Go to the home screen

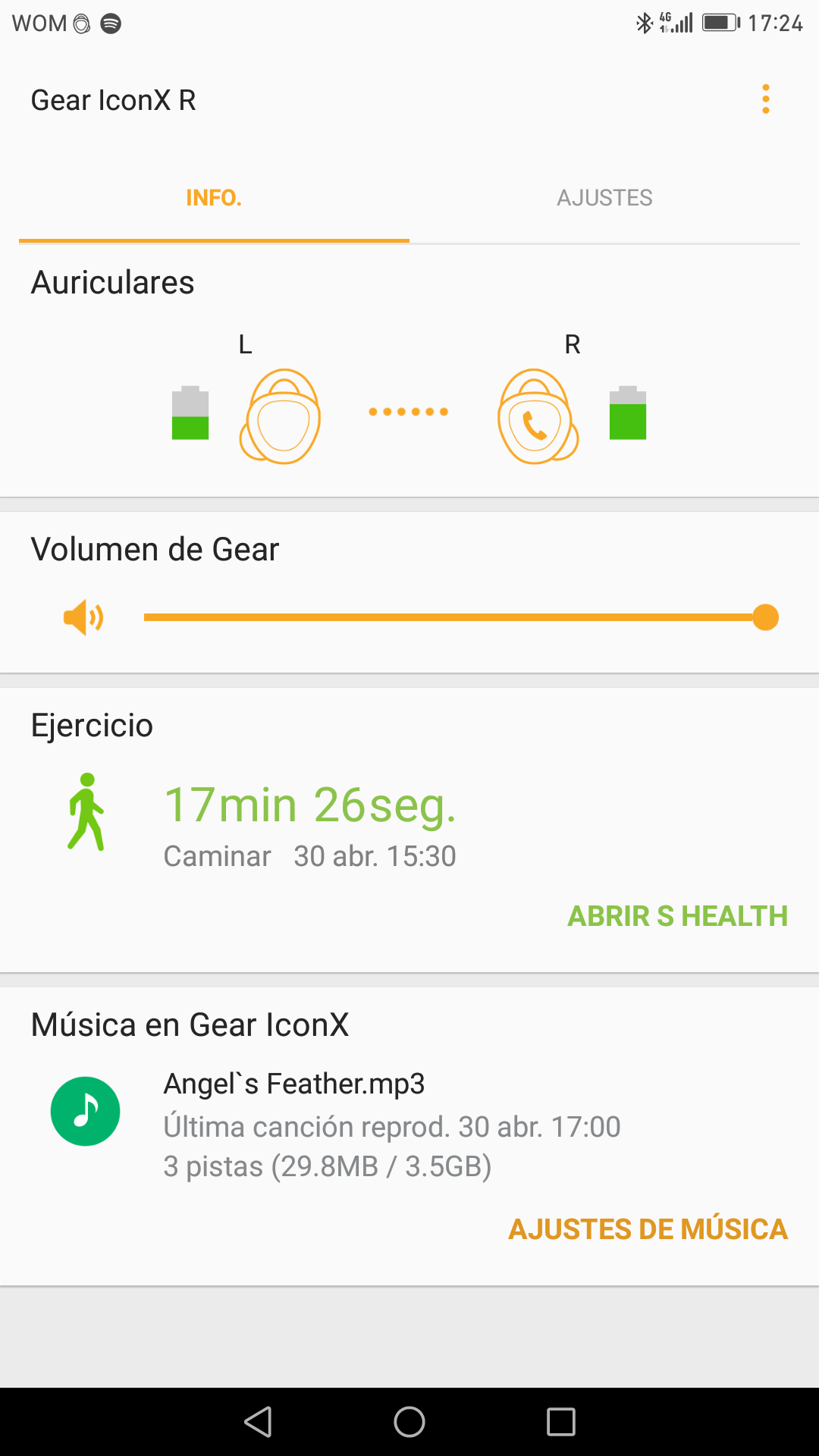pyautogui.click(x=409, y=1422)
